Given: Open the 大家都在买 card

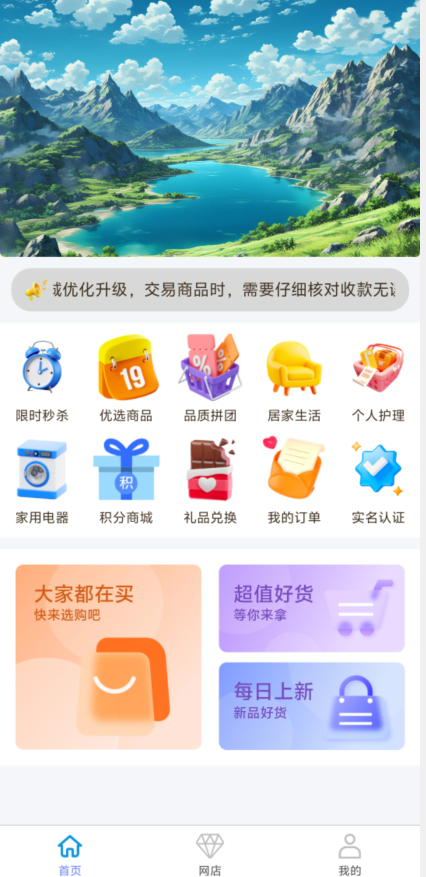Looking at the screenshot, I should pyautogui.click(x=108, y=657).
